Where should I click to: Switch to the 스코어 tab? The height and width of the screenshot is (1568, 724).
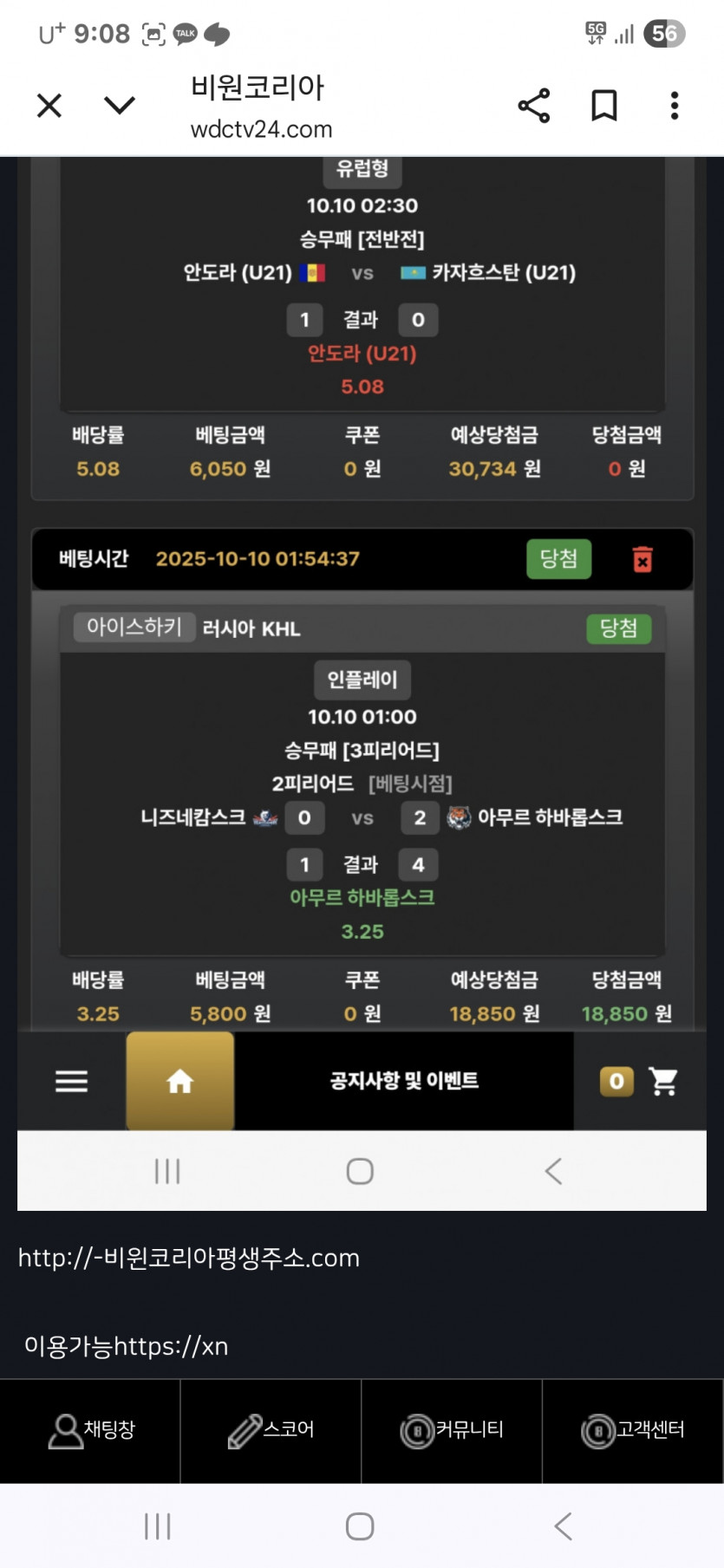click(x=271, y=1431)
